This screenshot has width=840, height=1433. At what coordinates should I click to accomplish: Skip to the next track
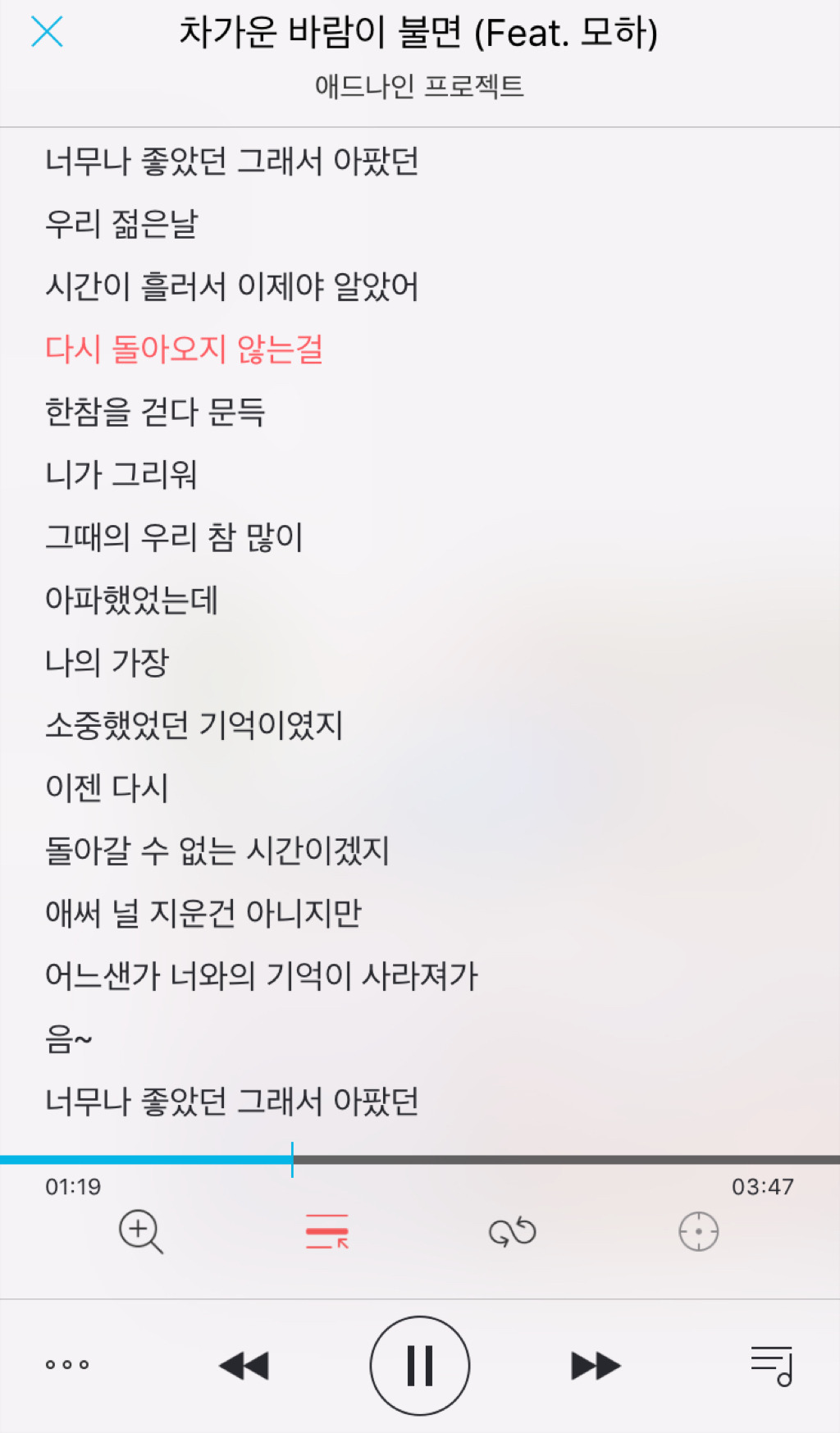click(x=596, y=1366)
